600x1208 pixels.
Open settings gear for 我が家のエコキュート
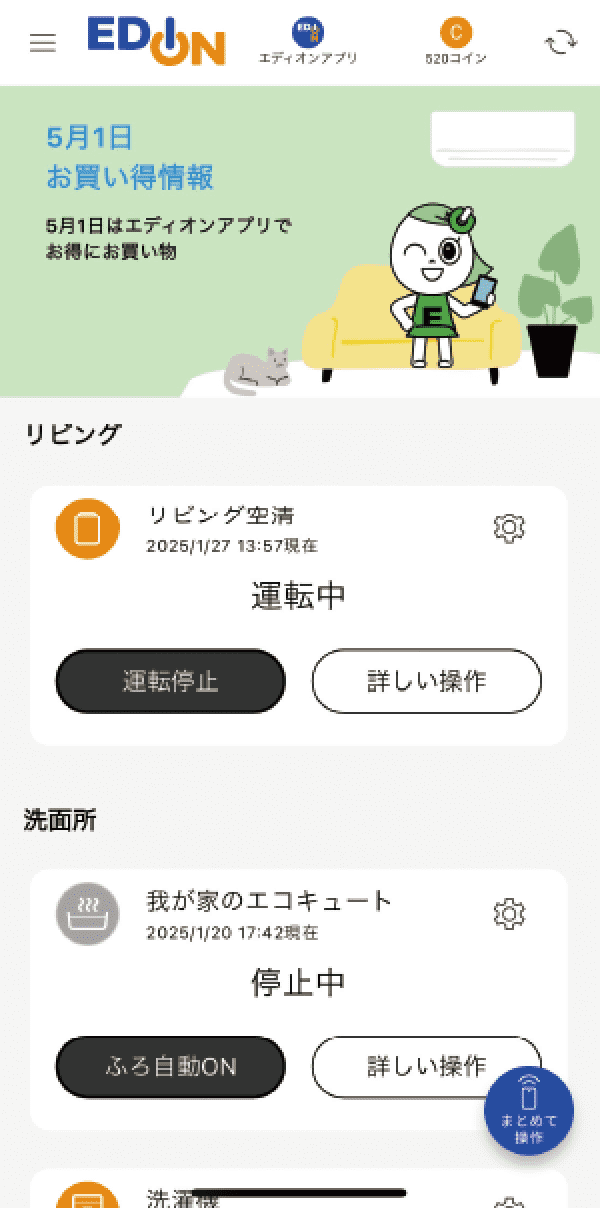(x=509, y=914)
